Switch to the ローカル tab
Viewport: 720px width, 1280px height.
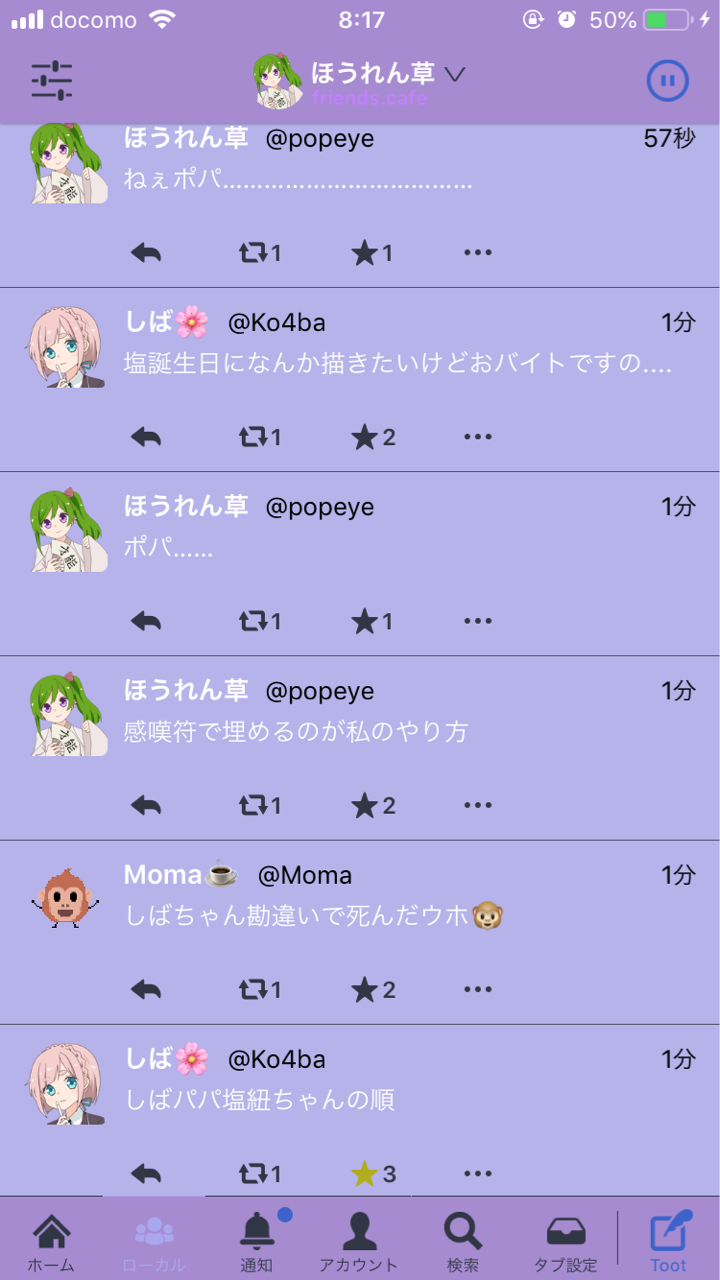154,1241
